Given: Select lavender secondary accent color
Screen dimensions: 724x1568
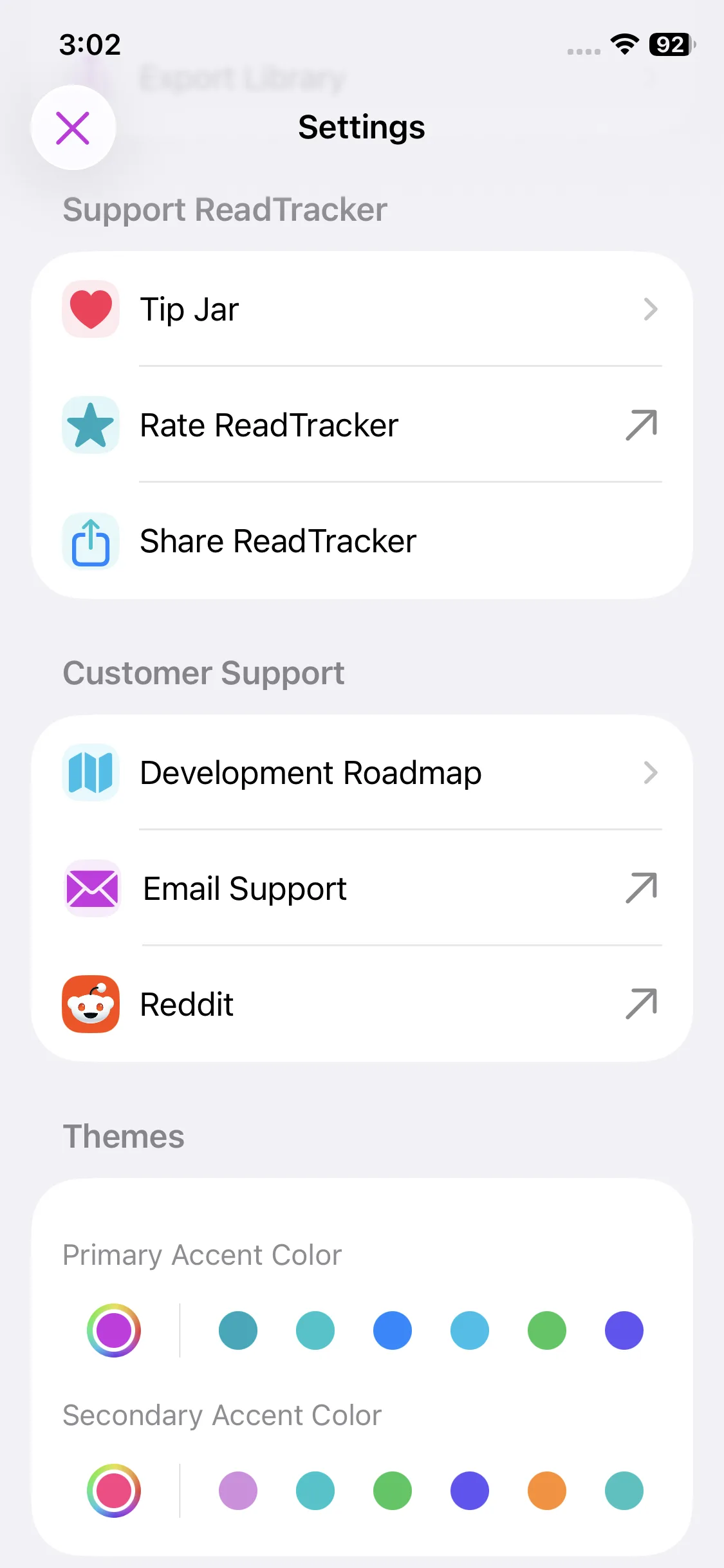Looking at the screenshot, I should pyautogui.click(x=238, y=1491).
